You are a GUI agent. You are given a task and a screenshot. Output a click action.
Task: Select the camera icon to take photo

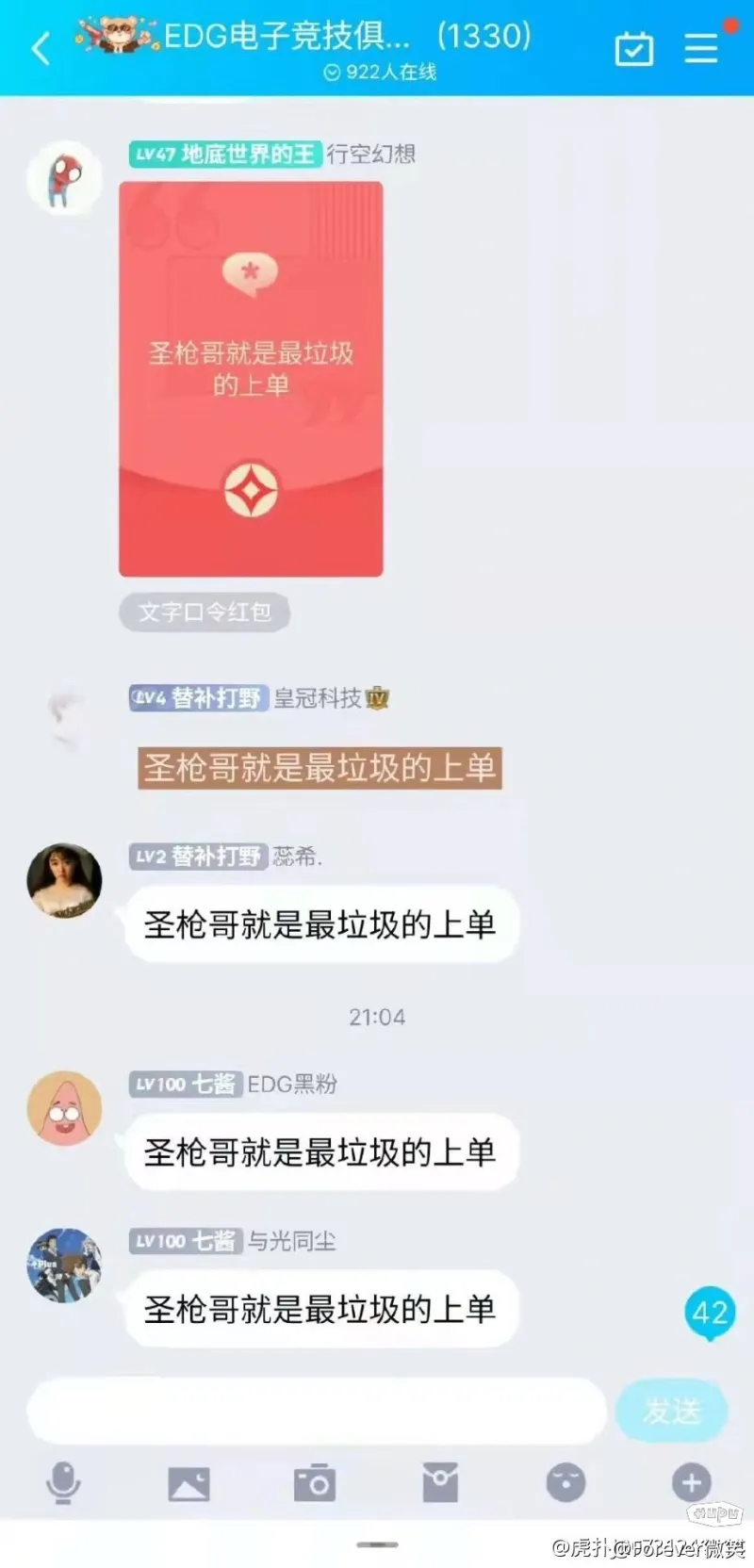click(317, 1482)
